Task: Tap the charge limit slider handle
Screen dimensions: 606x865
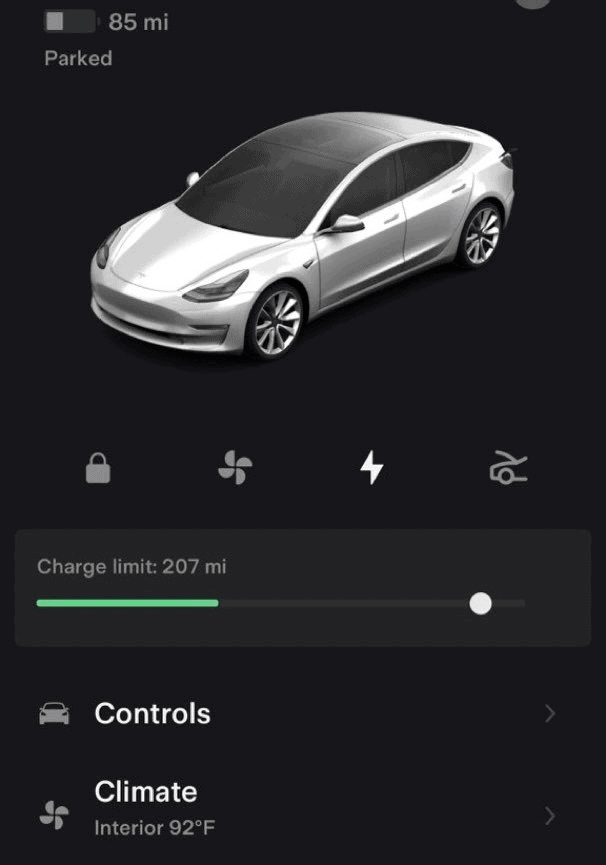Action: [x=481, y=603]
